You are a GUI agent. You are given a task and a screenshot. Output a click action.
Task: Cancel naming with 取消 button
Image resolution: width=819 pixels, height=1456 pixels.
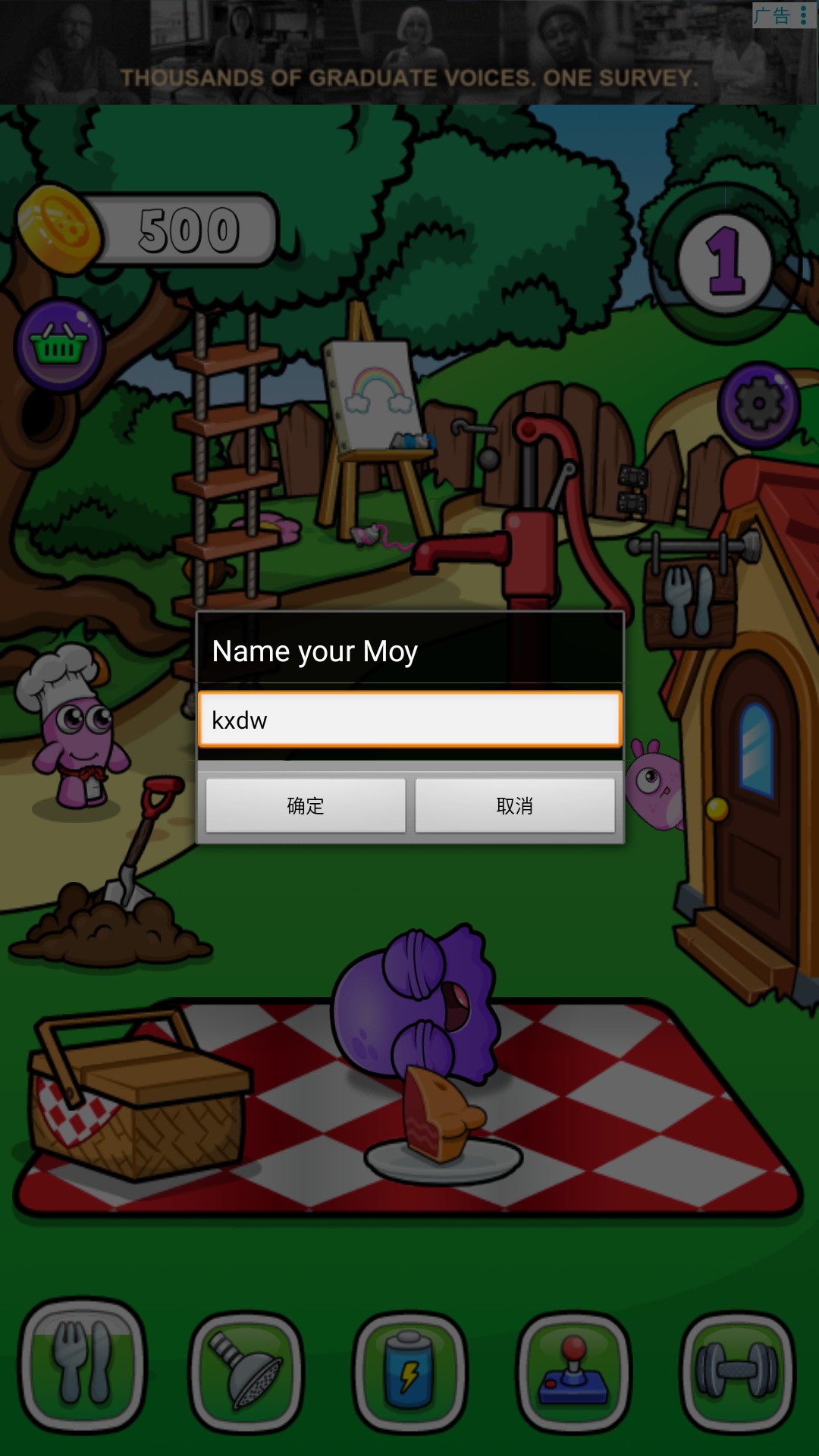pos(515,805)
